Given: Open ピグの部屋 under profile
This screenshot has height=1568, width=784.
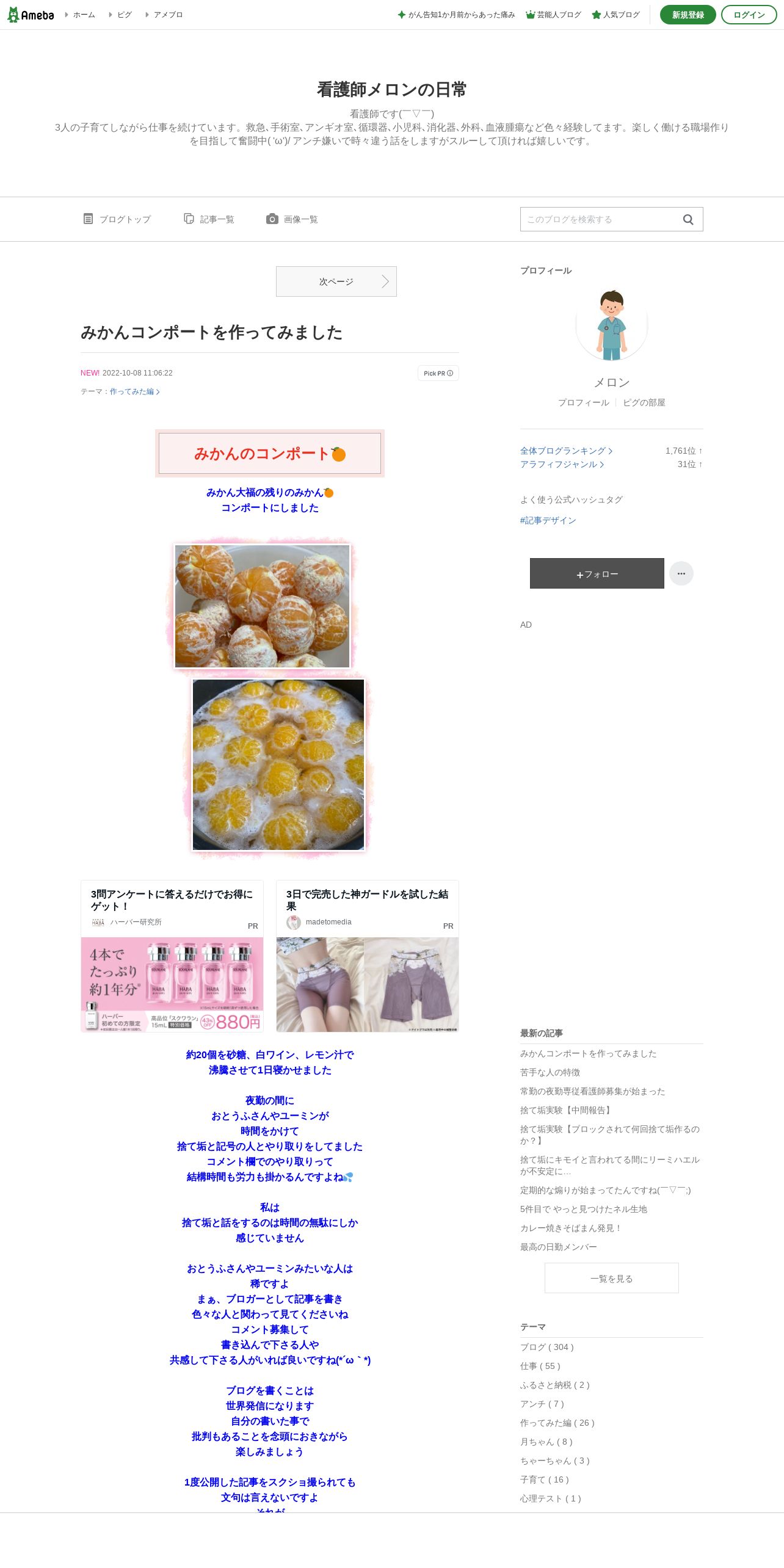Looking at the screenshot, I should pos(644,402).
